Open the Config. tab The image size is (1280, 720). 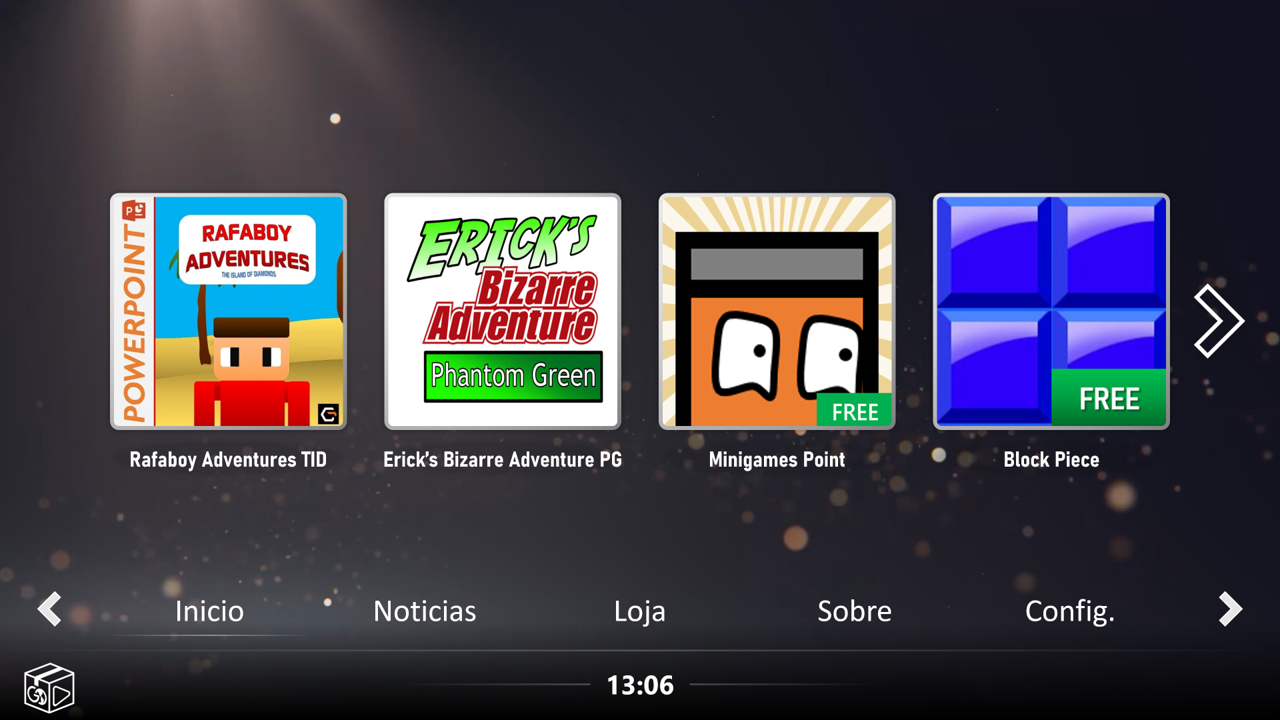tap(1069, 611)
